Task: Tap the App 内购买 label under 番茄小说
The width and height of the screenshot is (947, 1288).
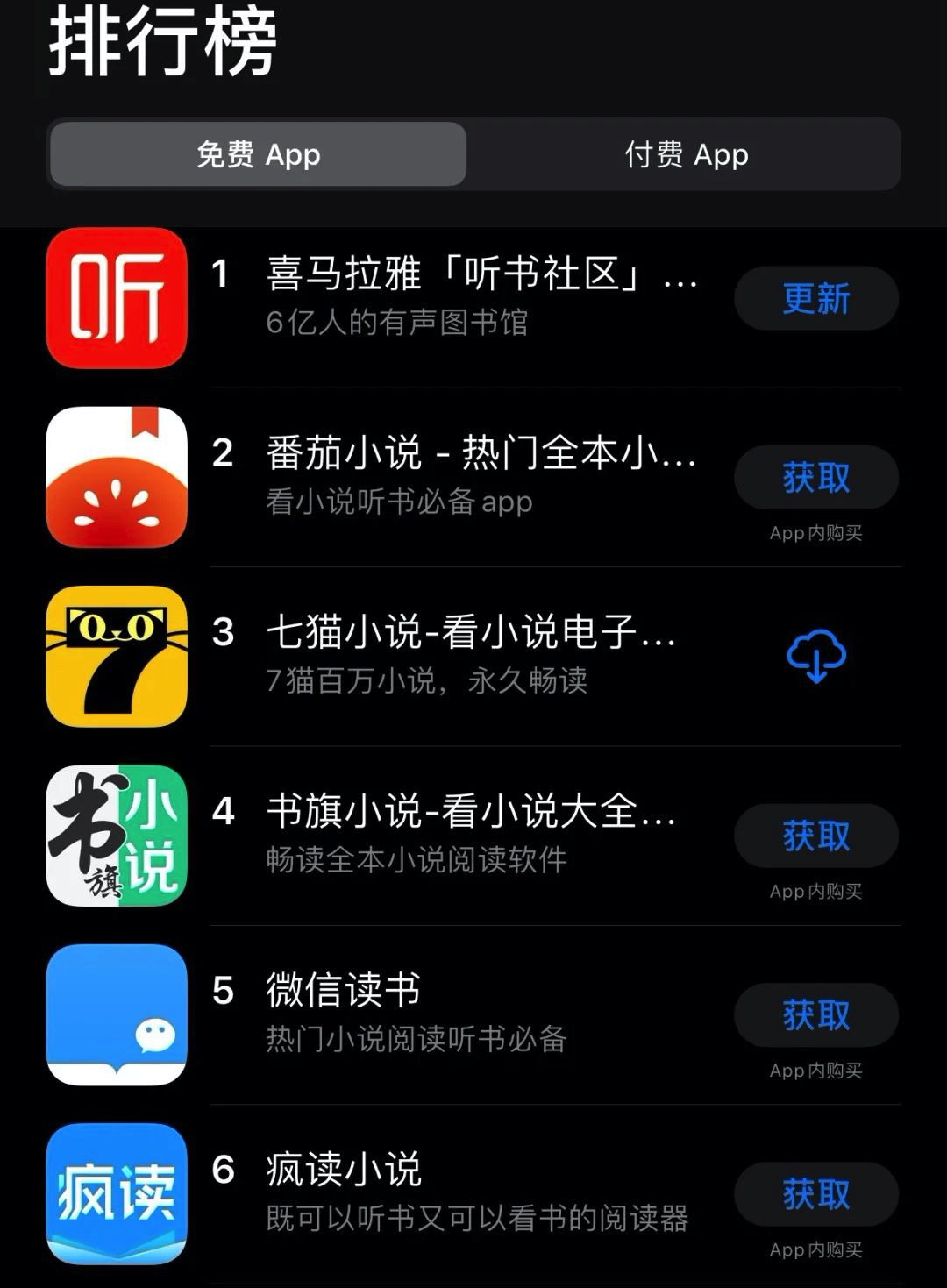Action: point(815,533)
